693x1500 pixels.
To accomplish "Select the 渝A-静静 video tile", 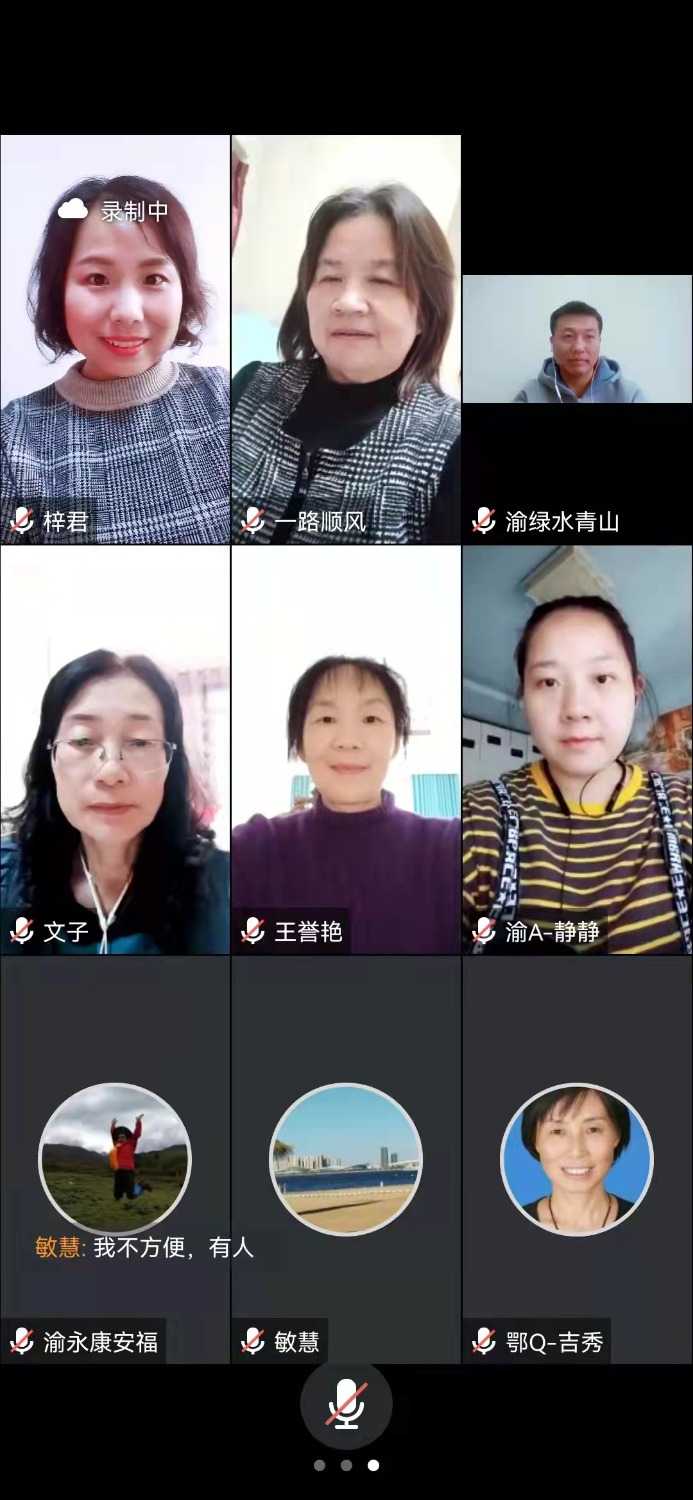I will pos(577,750).
